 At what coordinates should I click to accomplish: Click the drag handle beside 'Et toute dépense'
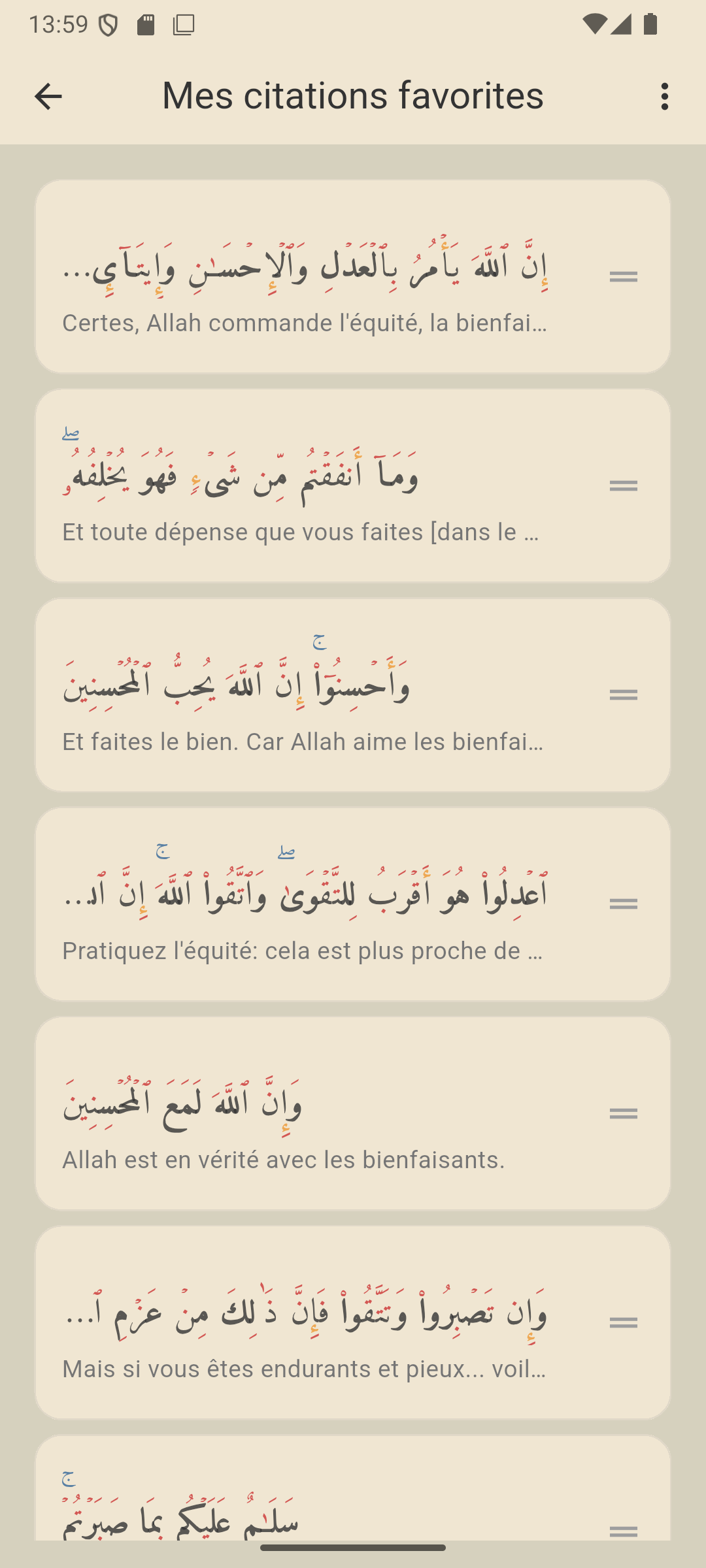tap(624, 485)
